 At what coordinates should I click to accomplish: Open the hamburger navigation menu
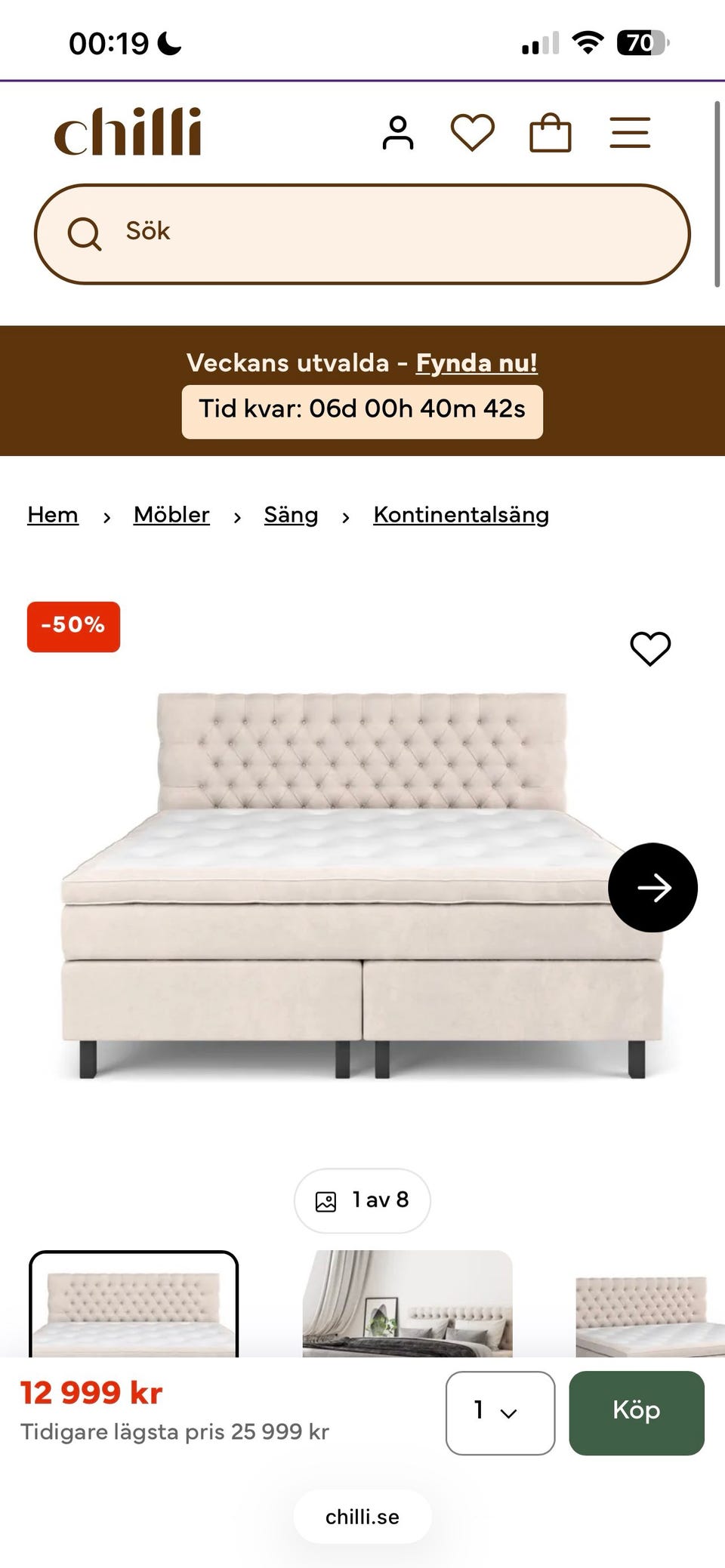(631, 133)
